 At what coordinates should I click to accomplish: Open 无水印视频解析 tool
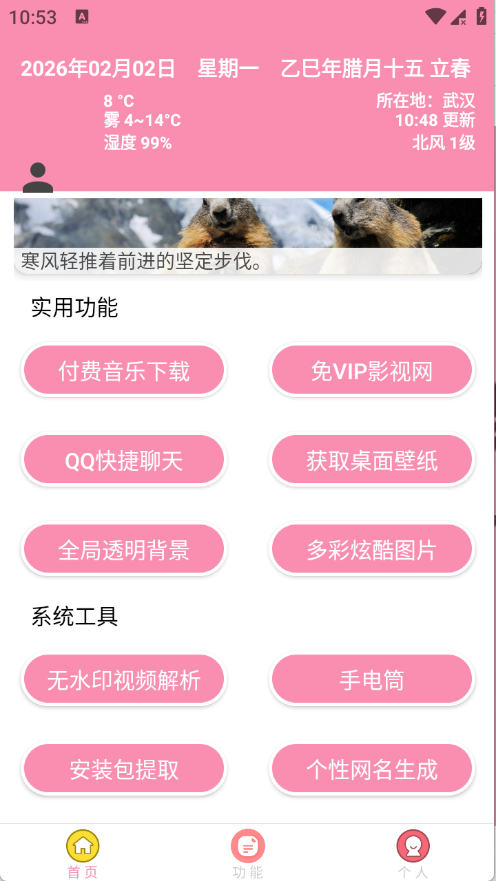(124, 680)
